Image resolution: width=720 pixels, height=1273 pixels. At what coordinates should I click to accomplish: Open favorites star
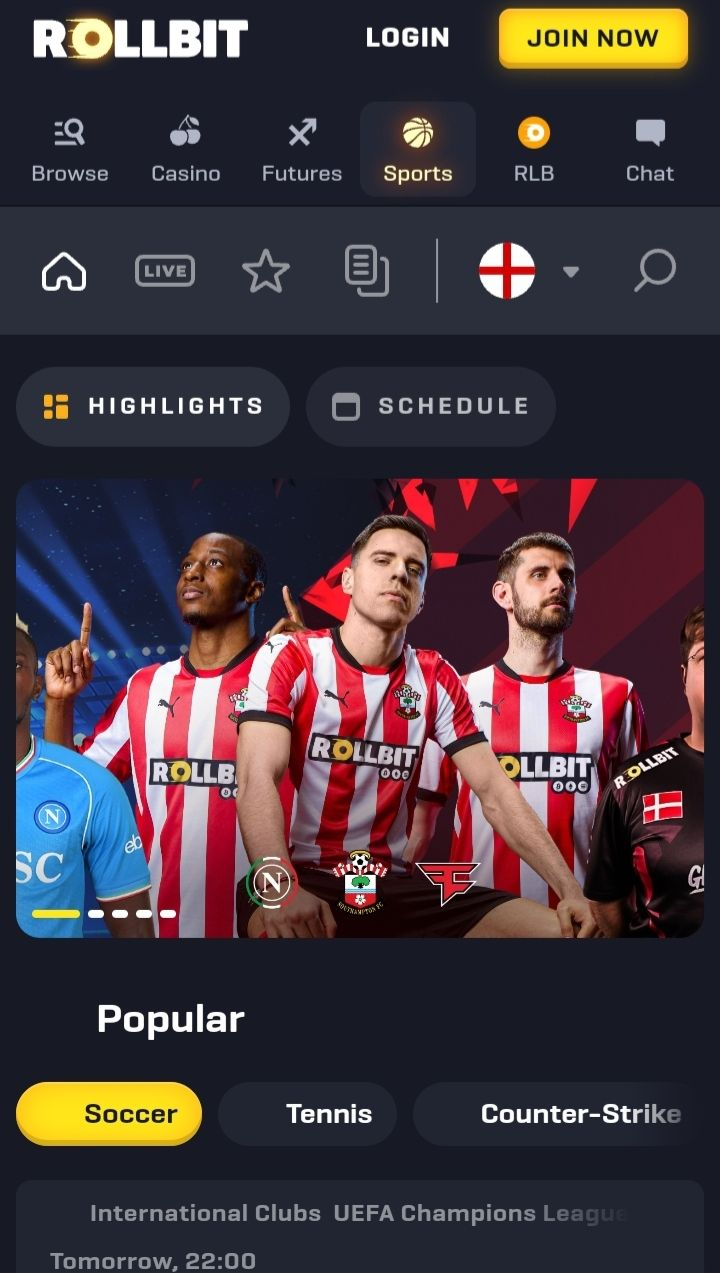click(266, 271)
